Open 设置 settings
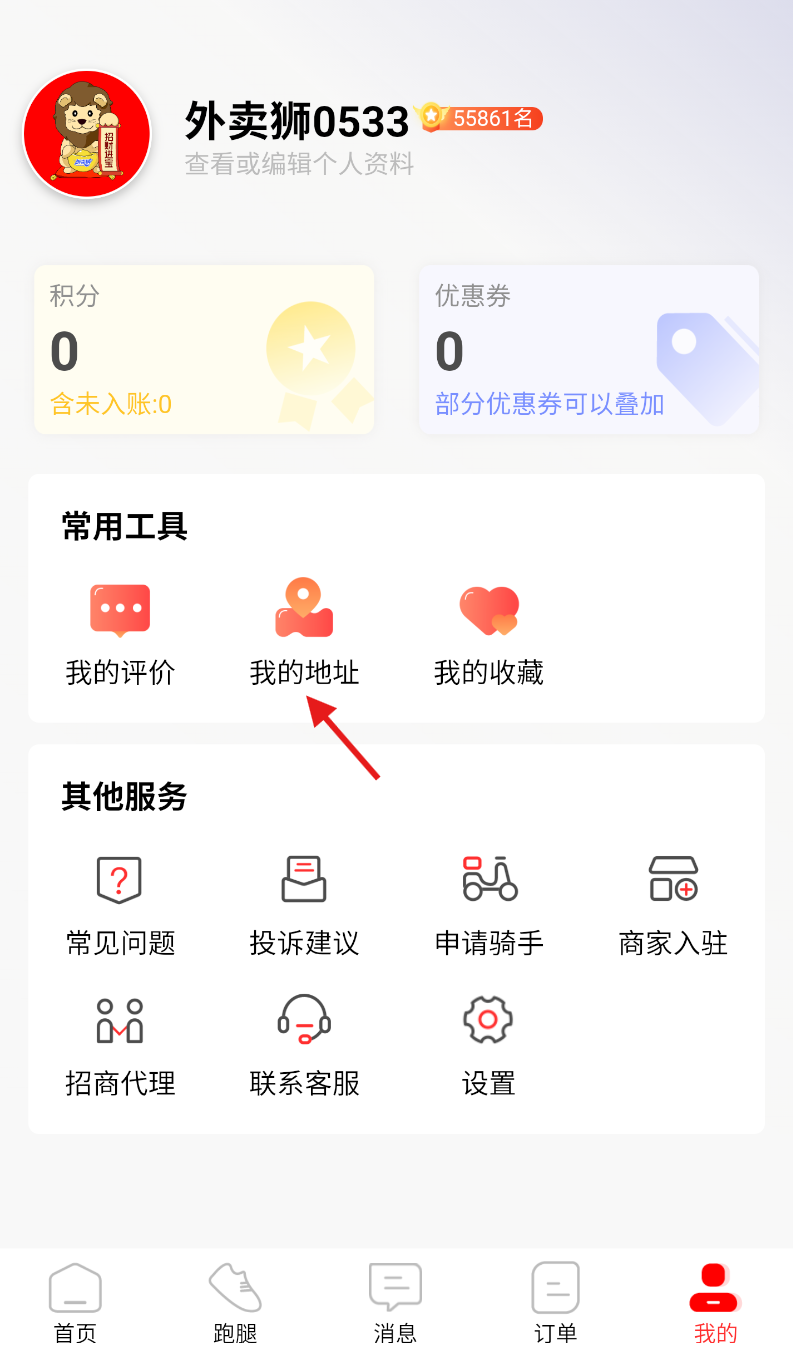Viewport: 793px width, 1348px height. [x=489, y=1044]
